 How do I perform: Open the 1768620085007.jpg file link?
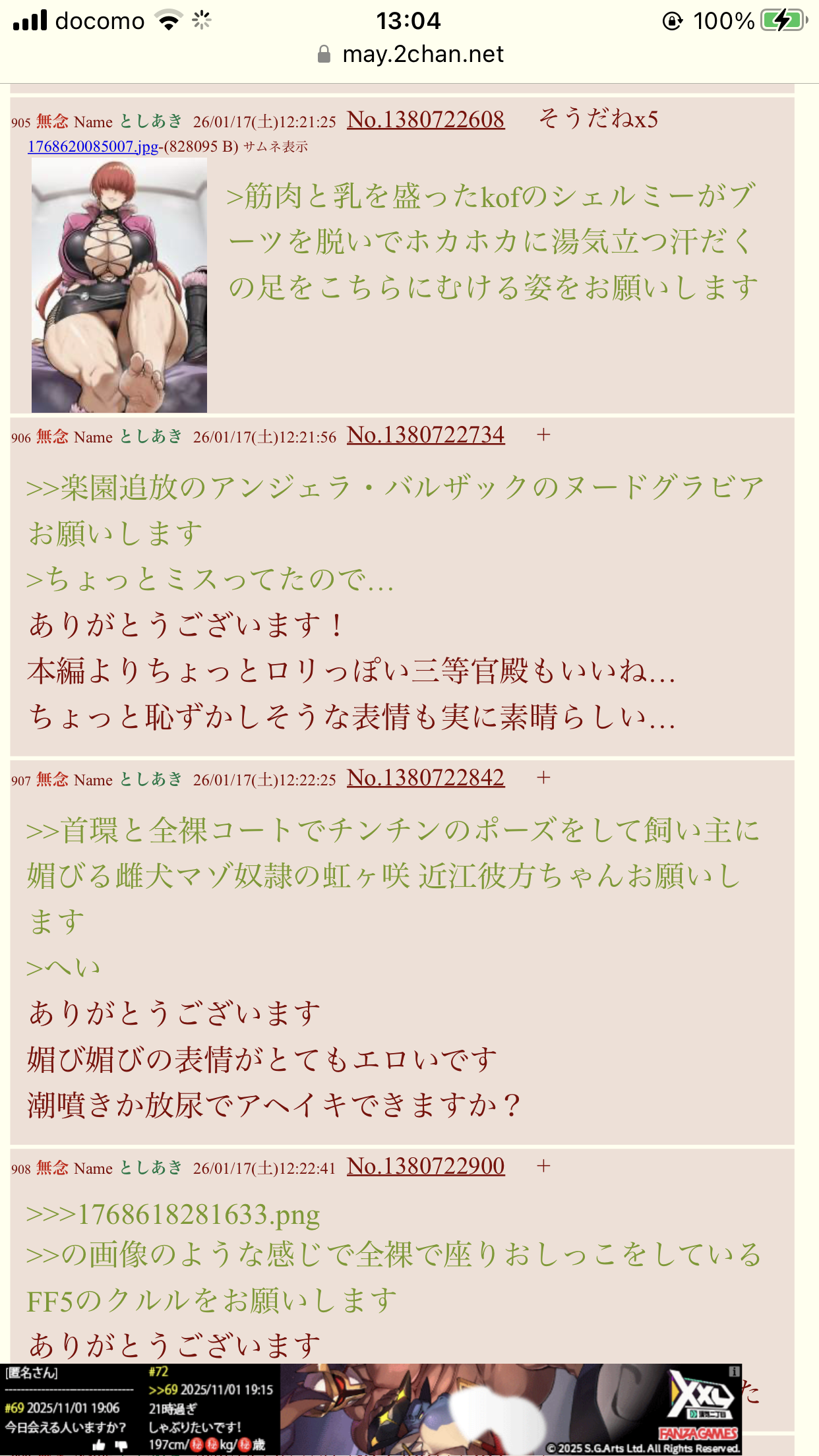pos(93,146)
